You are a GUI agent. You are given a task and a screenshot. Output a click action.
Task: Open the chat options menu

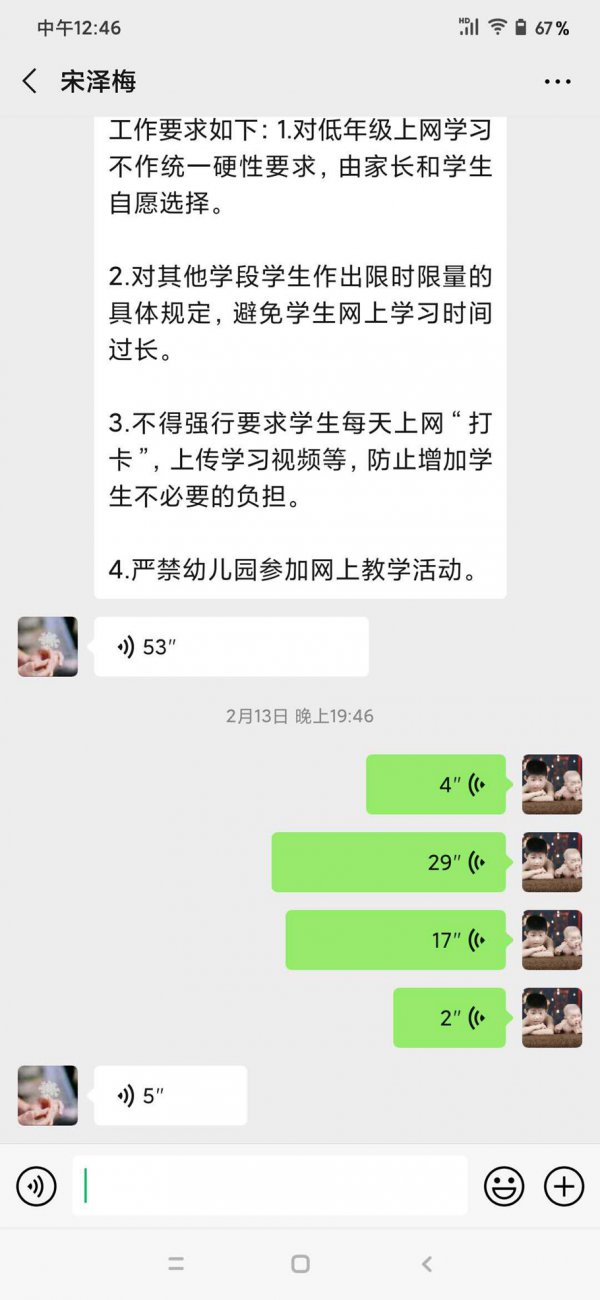pos(557,82)
